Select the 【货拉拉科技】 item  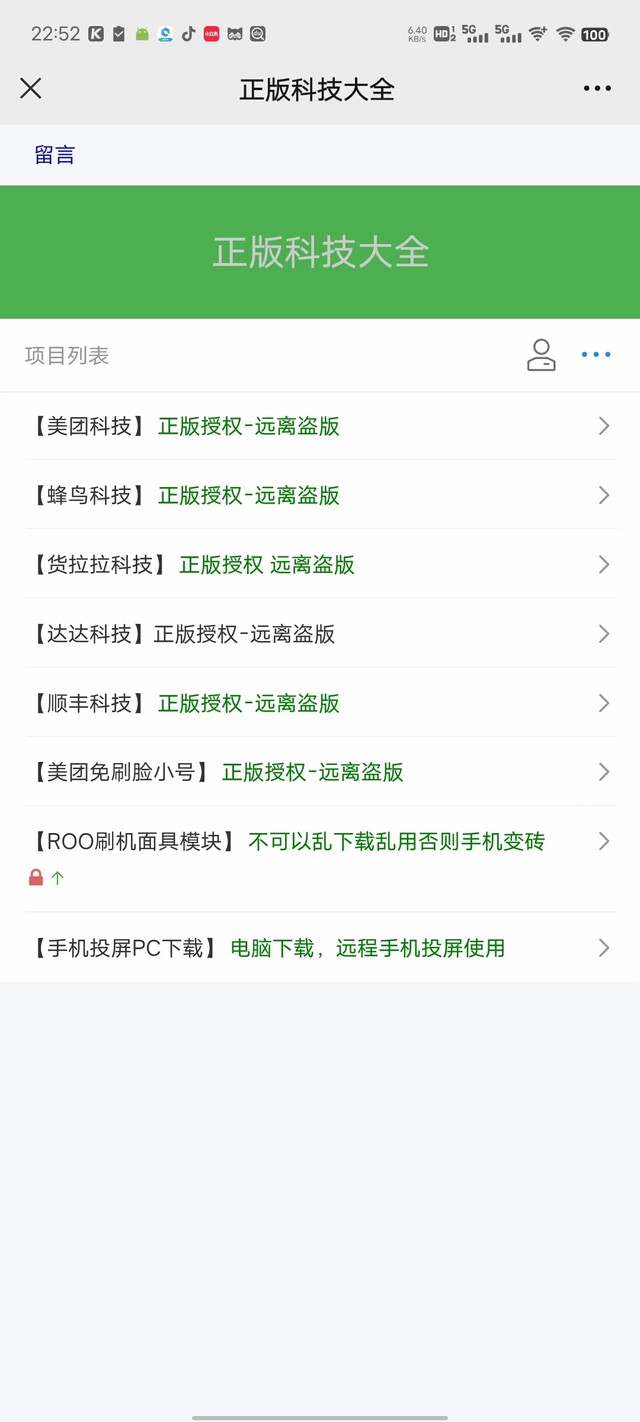point(320,564)
